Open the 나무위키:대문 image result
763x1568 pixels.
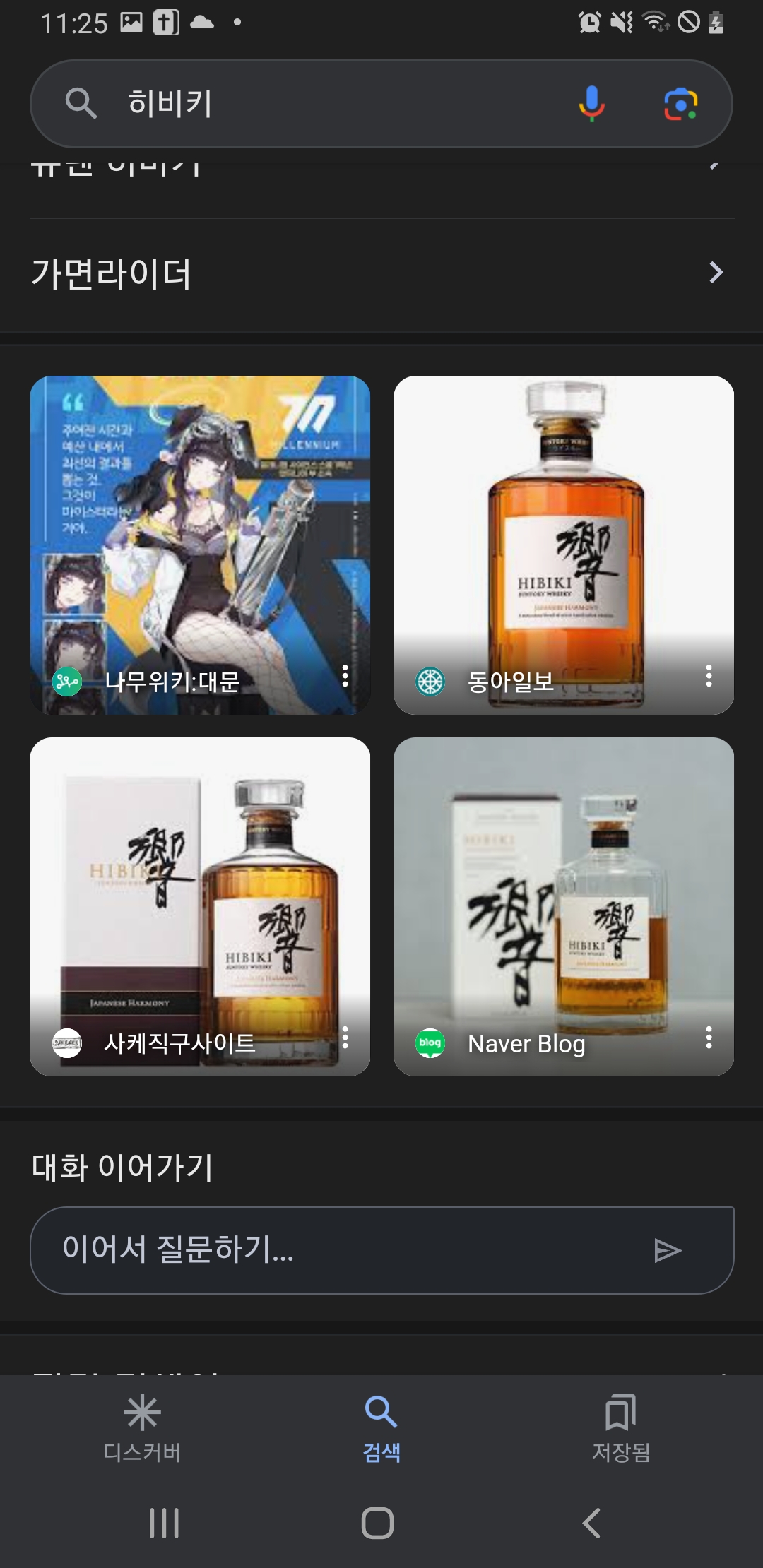(x=200, y=545)
